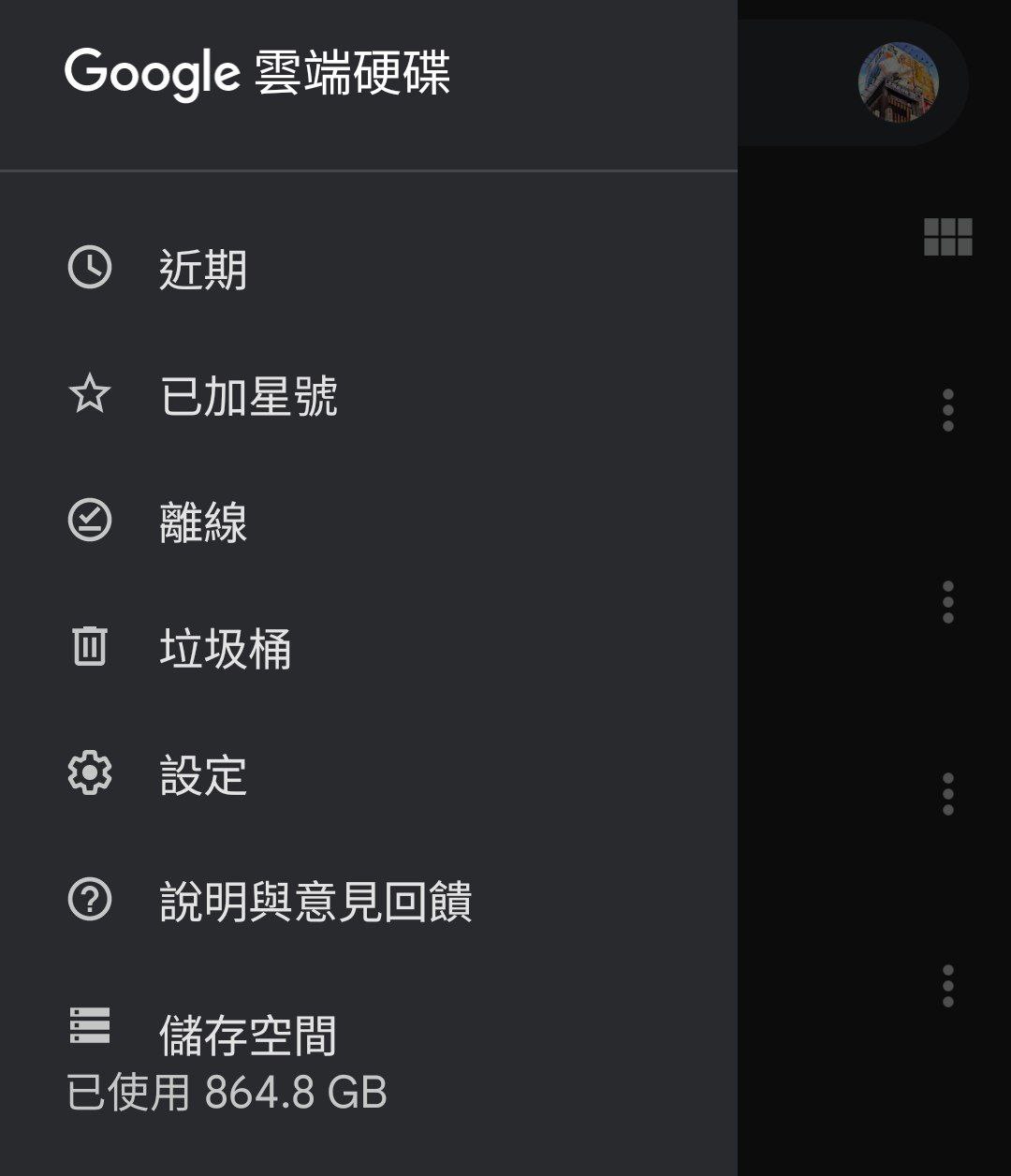Tap the account profile avatar

tap(898, 82)
